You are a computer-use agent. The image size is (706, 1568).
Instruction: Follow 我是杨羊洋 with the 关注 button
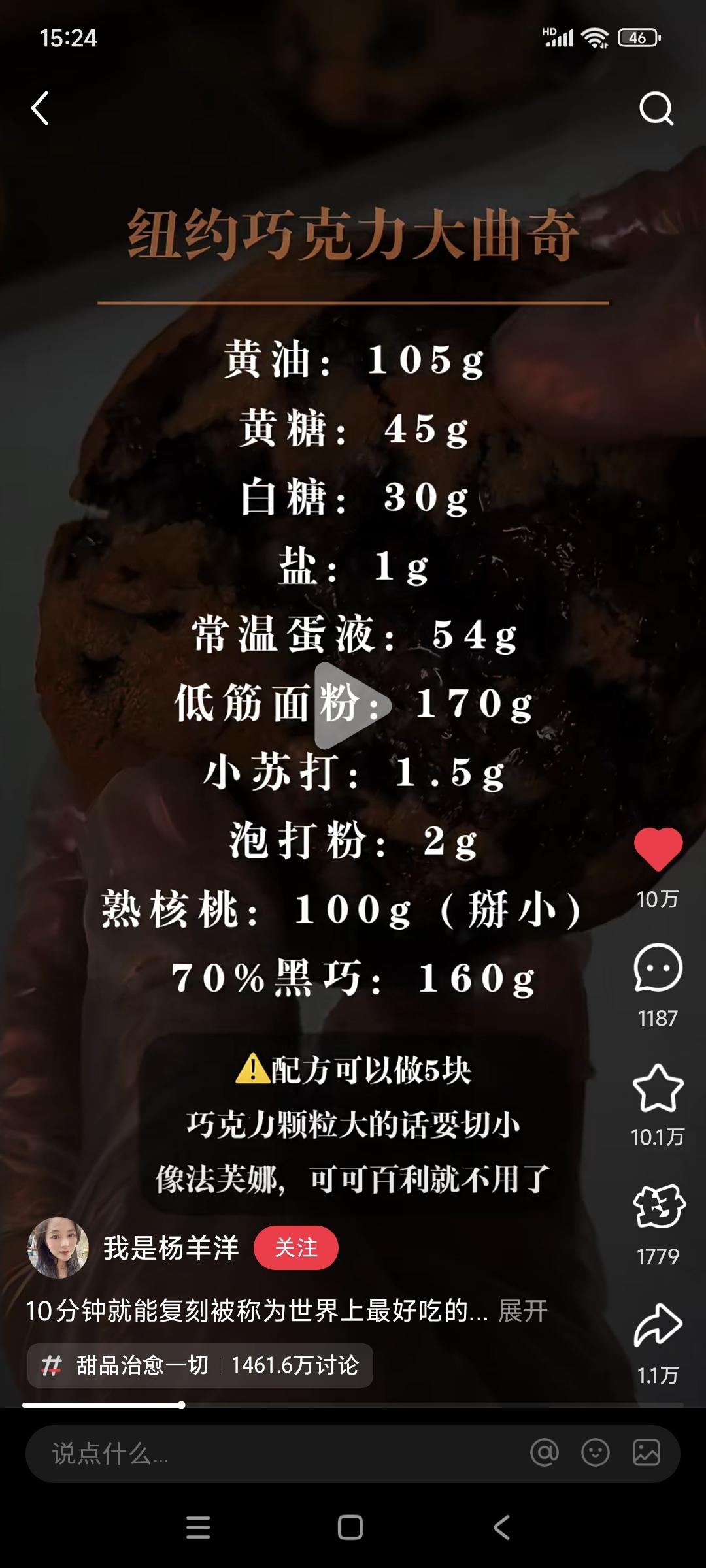point(295,1248)
